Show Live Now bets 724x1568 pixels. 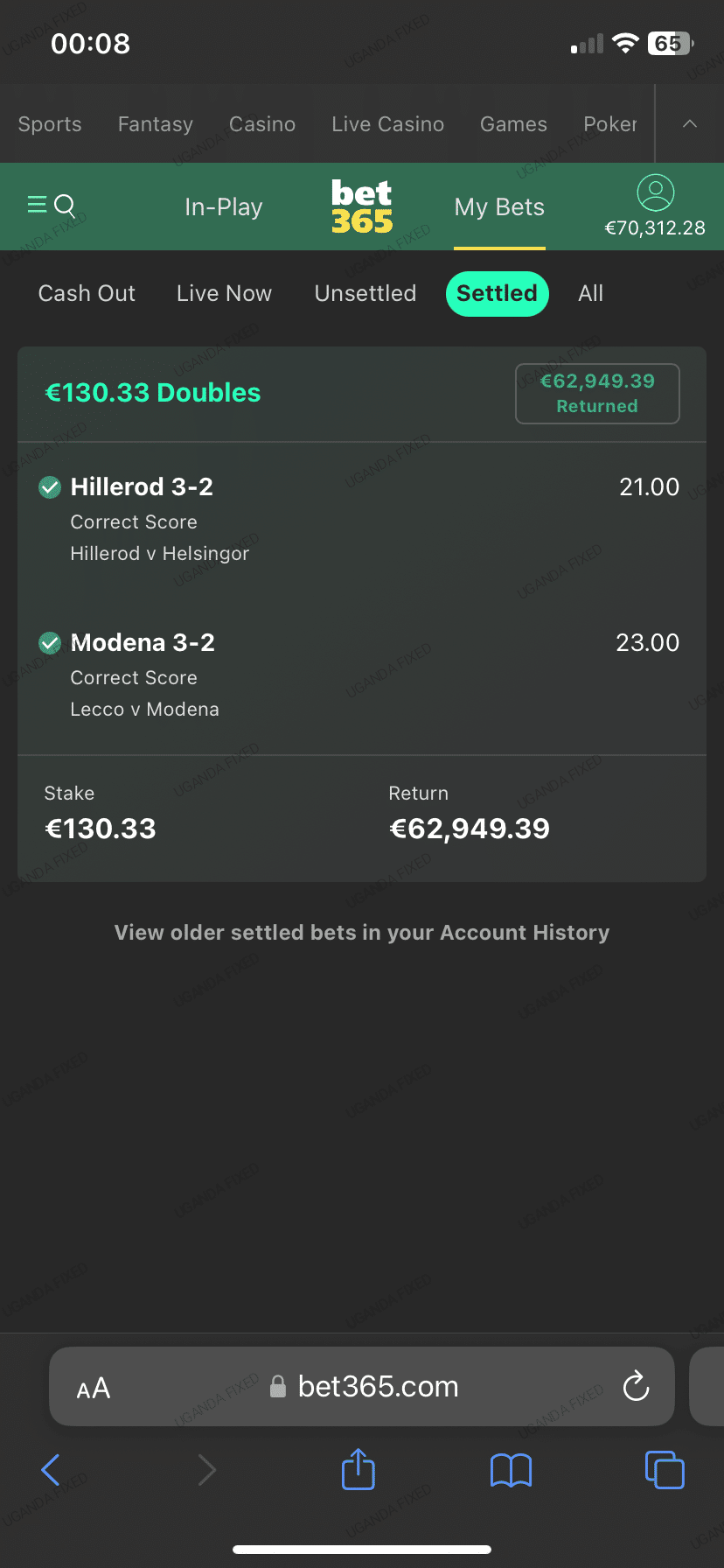tap(224, 293)
